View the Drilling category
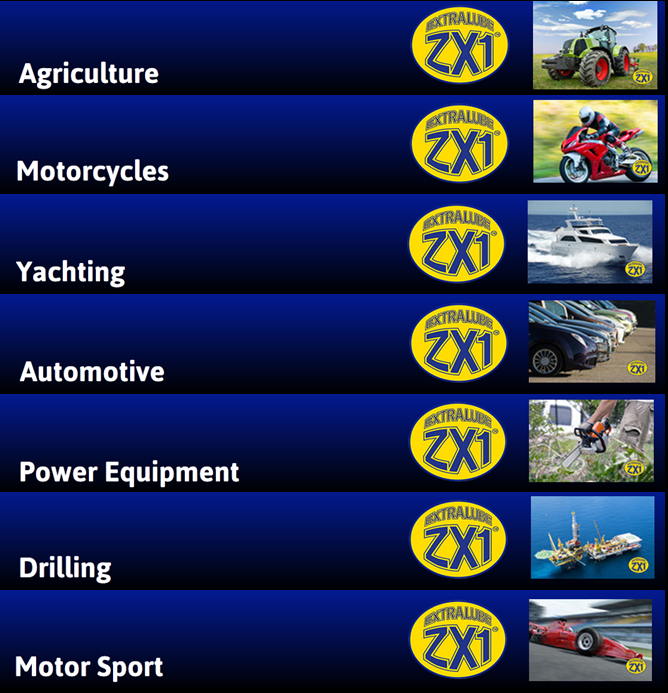 click(x=65, y=568)
